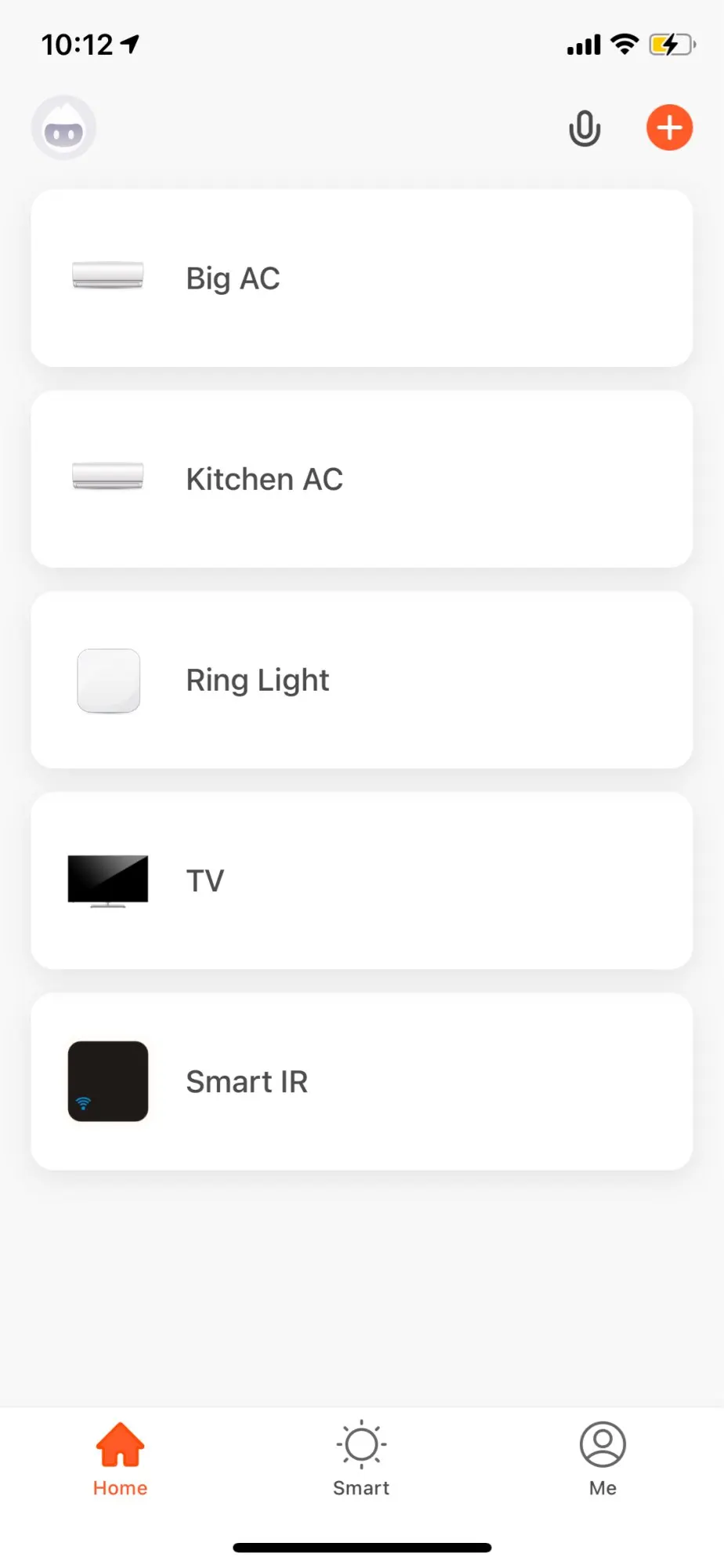The image size is (724, 1568).
Task: Switch to the Smart tab
Action: (x=361, y=1459)
